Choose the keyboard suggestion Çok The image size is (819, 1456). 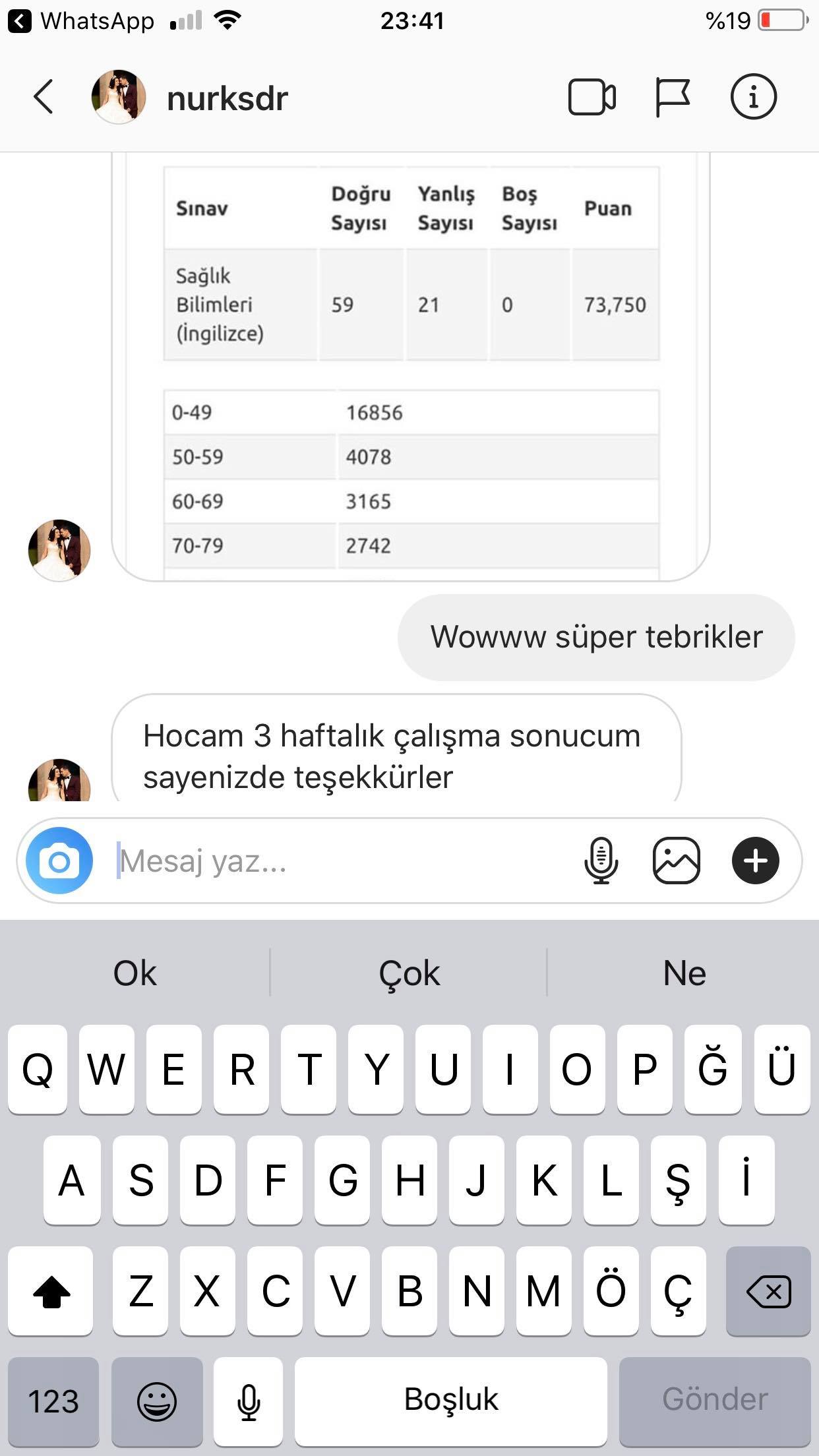(409, 973)
